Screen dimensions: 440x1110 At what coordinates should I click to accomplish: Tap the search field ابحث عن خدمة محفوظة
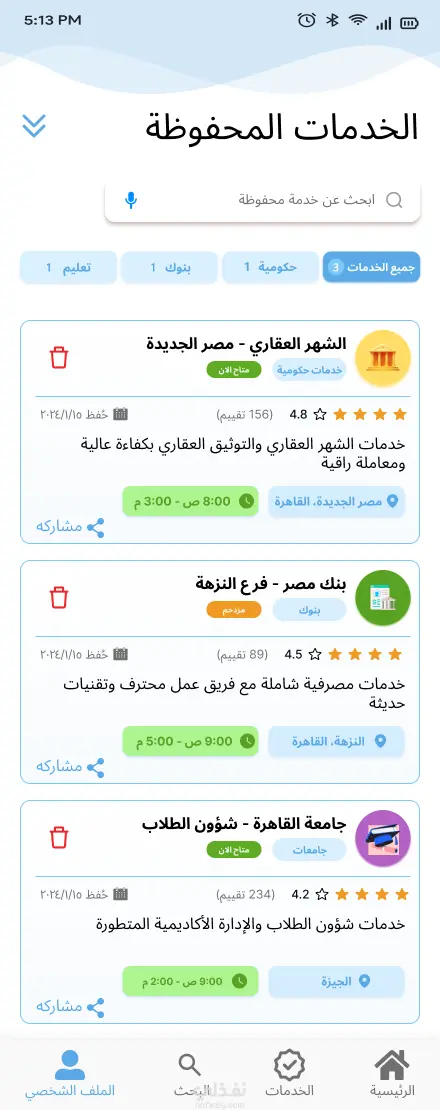click(262, 200)
